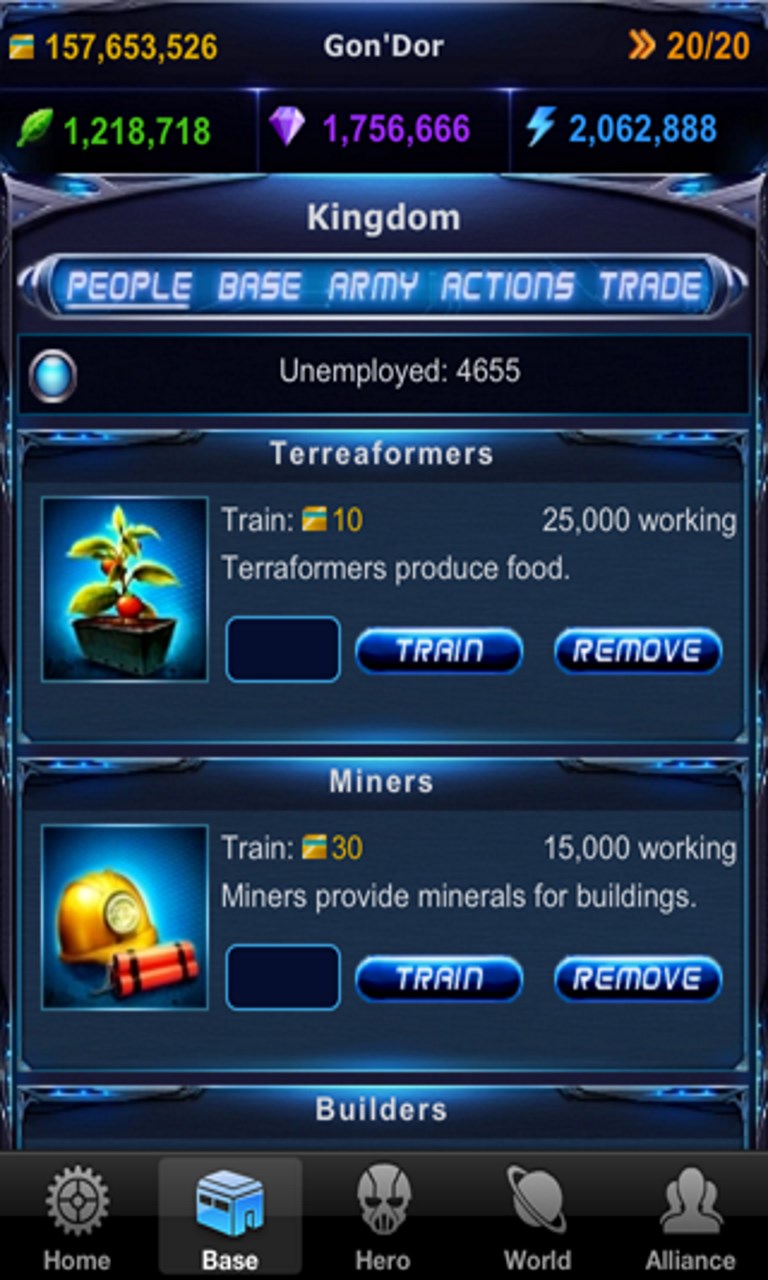Open Home in bottom navigation
Screen dimensions: 768x1280
coord(77,1217)
